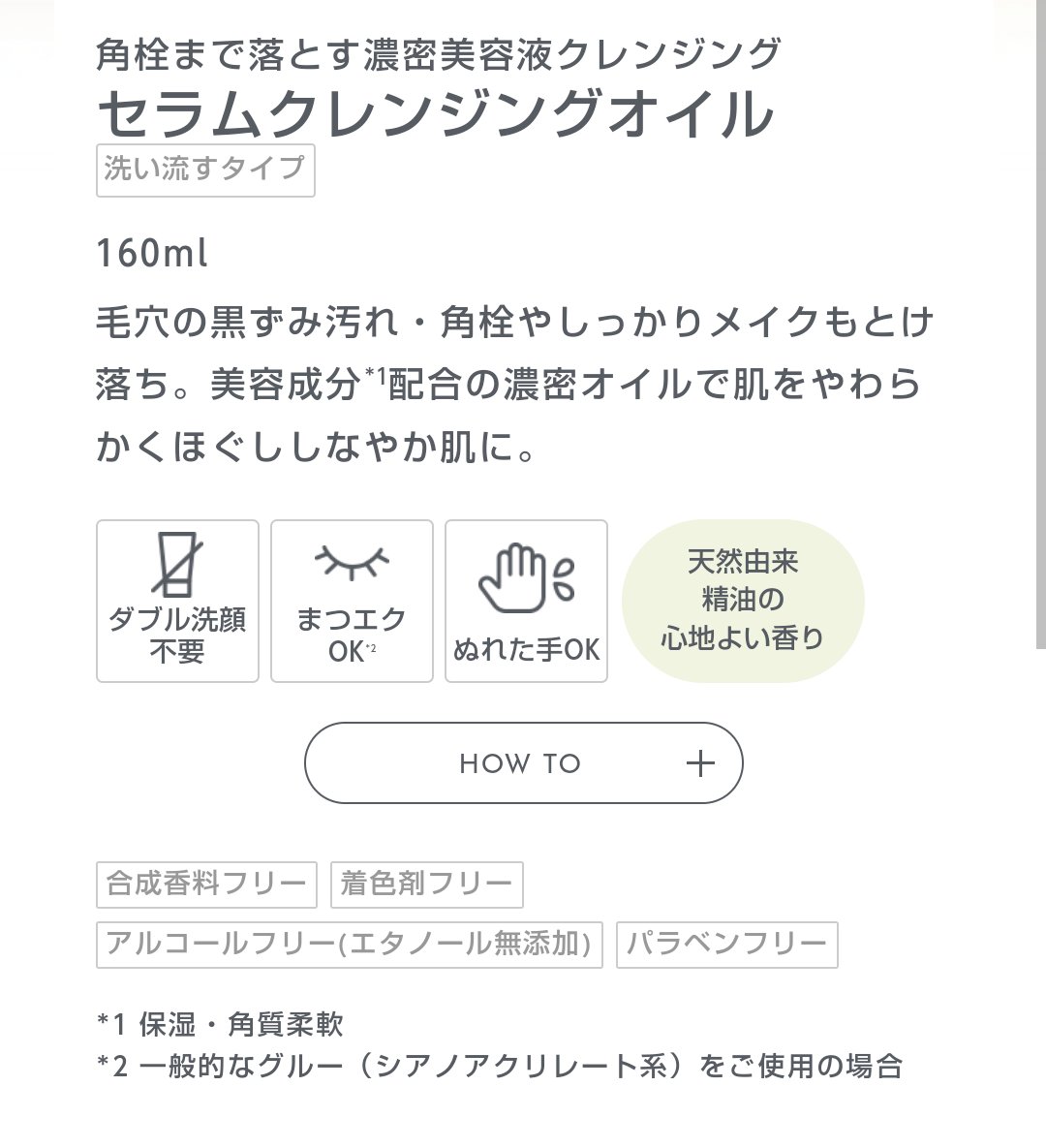Expand the HOW TO section

point(523,763)
